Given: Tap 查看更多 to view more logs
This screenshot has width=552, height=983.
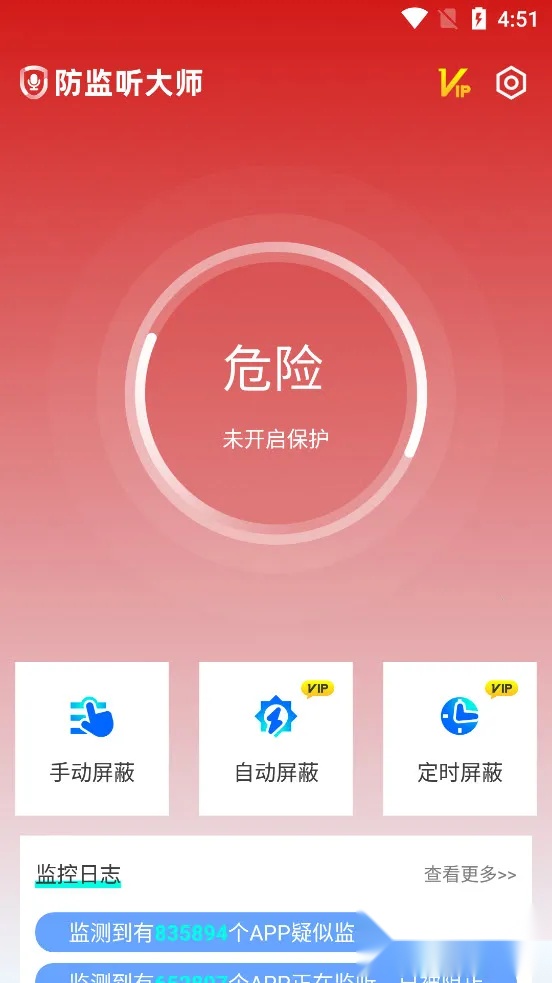Looking at the screenshot, I should click(x=470, y=874).
